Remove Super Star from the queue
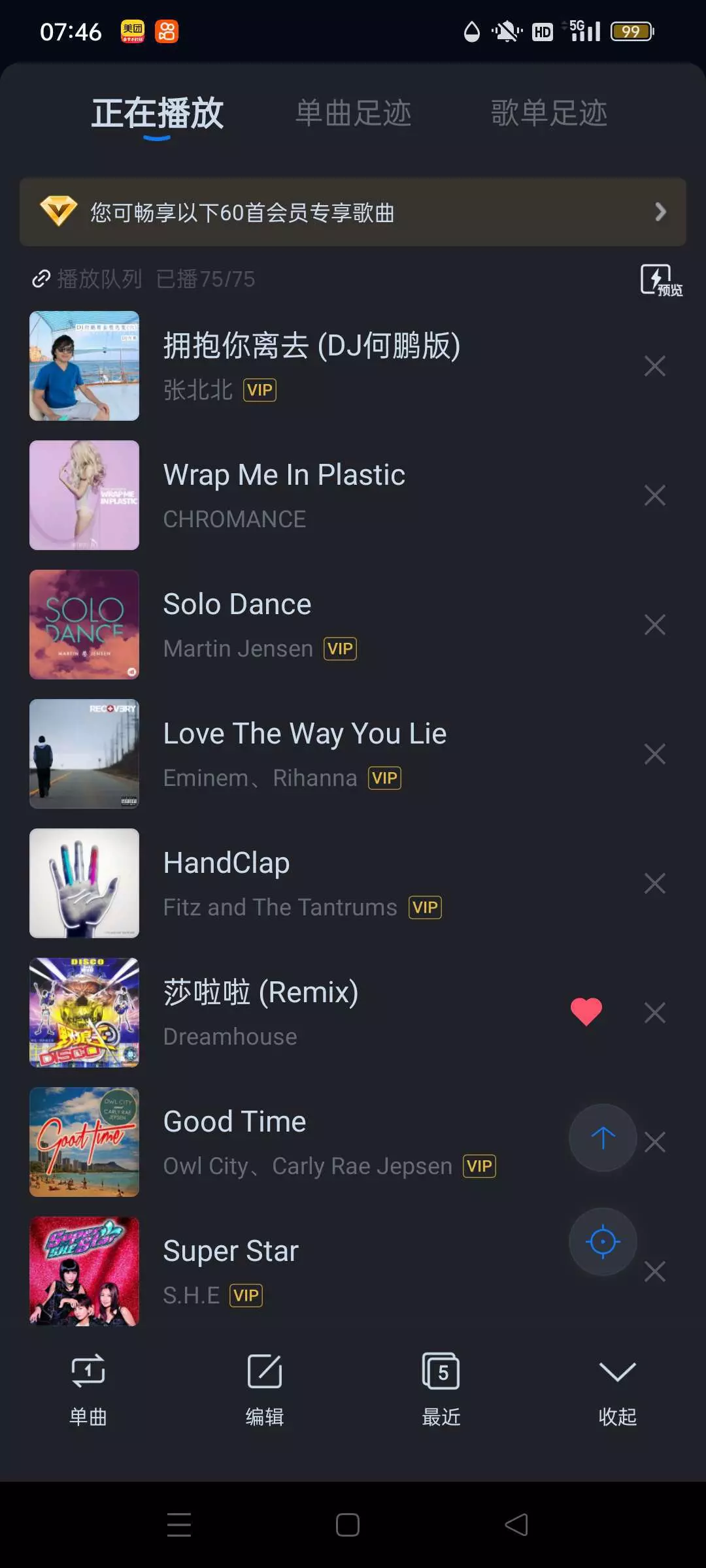 coord(654,1271)
